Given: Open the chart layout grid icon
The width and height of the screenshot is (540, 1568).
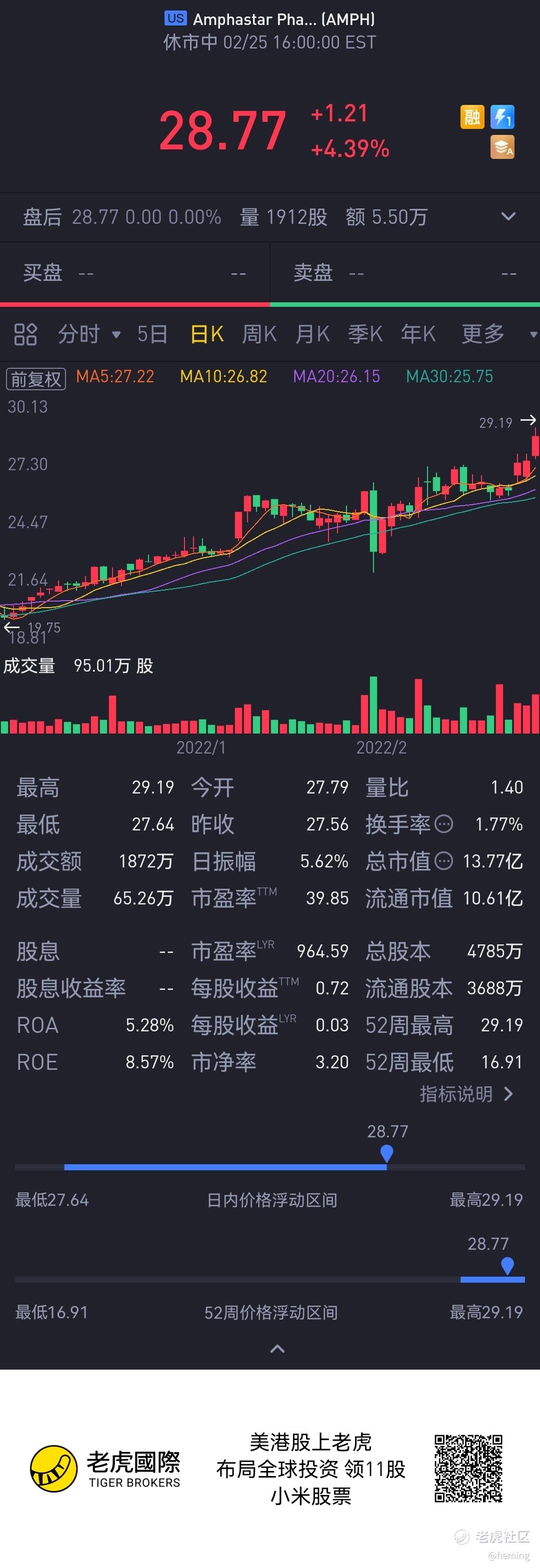Looking at the screenshot, I should click(25, 334).
